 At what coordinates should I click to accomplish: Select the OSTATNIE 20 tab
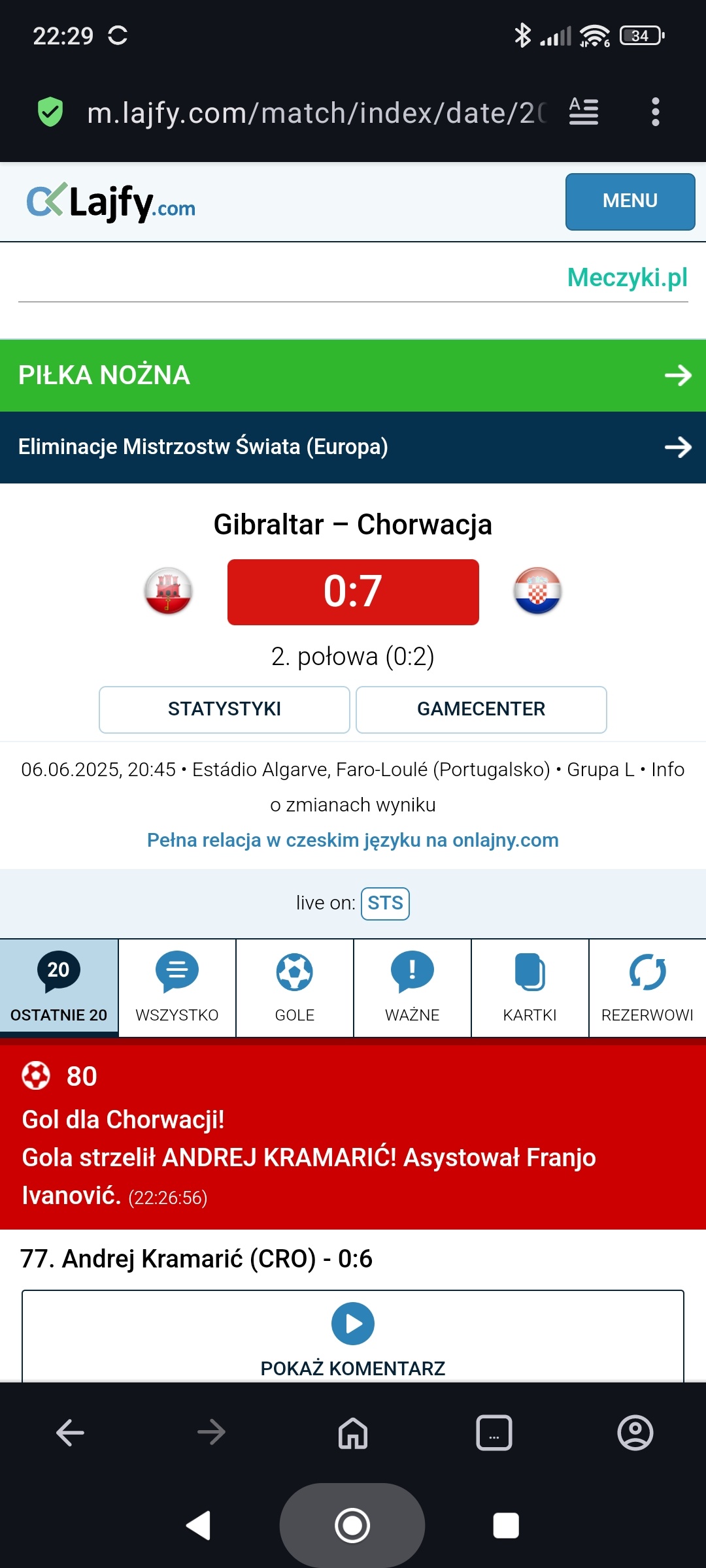tap(59, 988)
